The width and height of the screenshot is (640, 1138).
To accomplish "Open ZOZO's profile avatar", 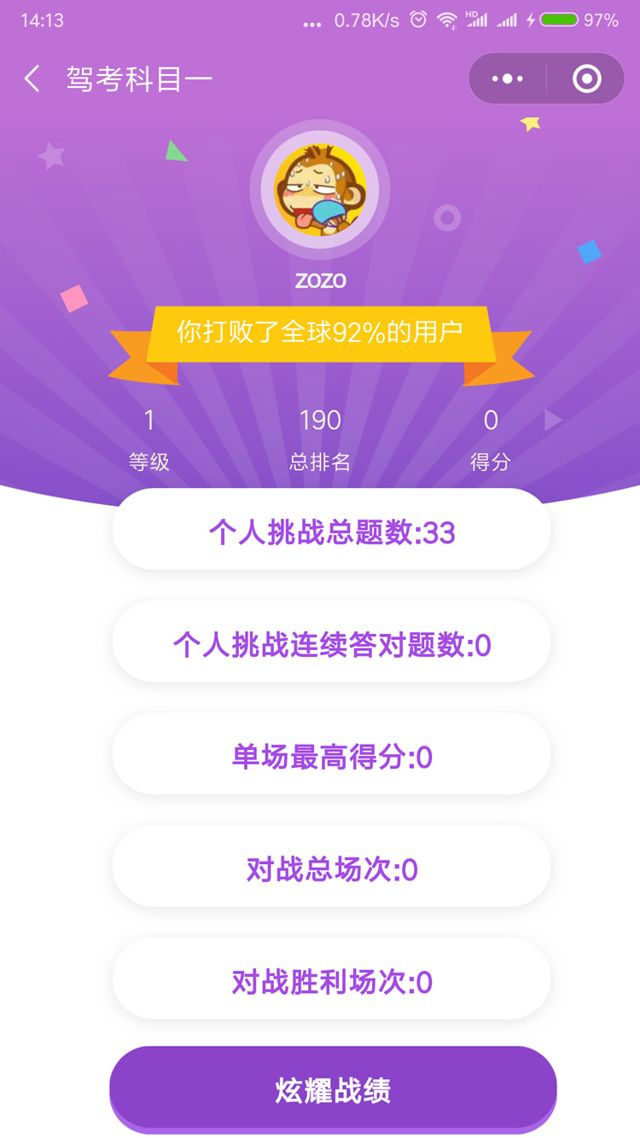I will [x=320, y=187].
